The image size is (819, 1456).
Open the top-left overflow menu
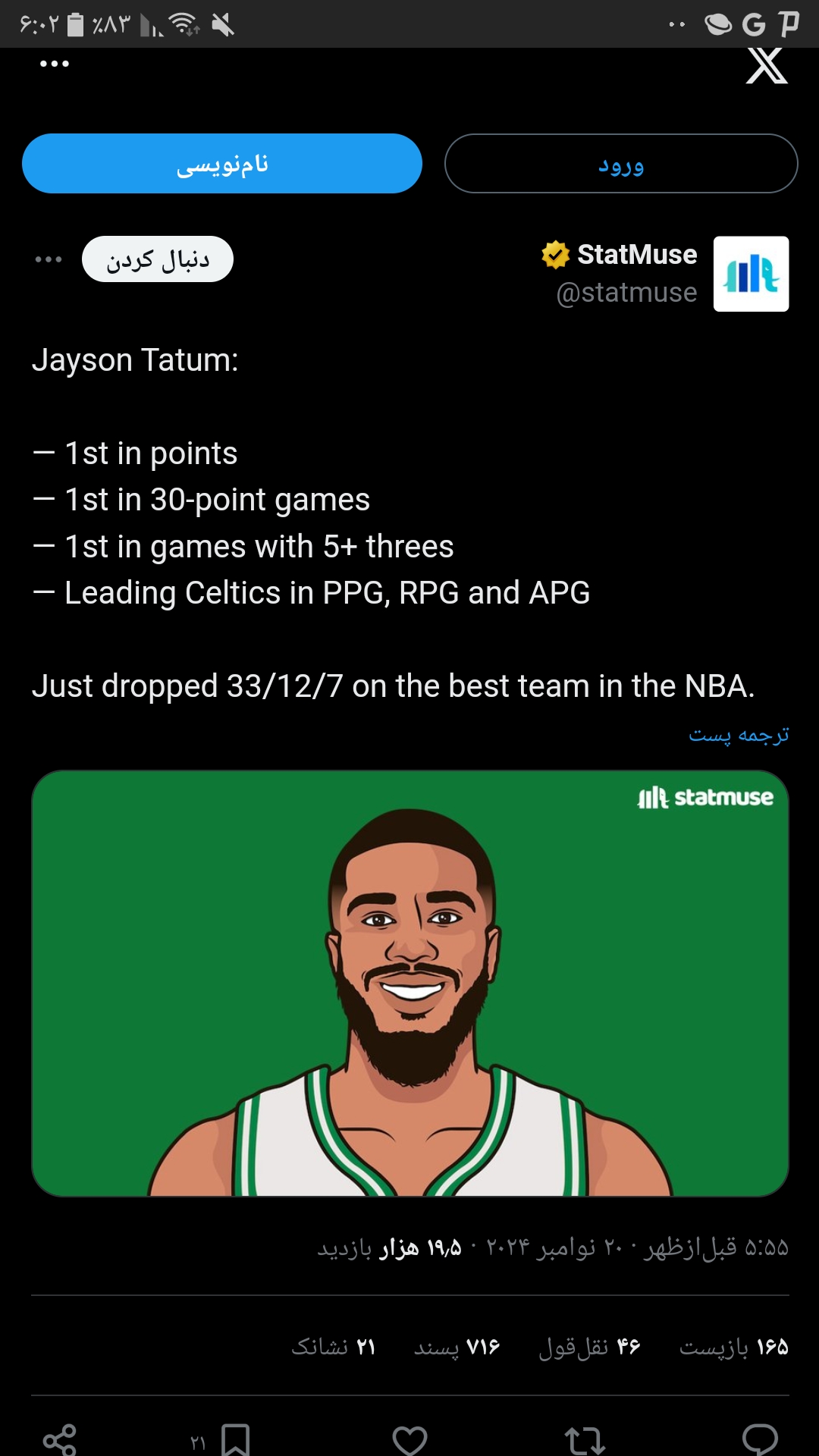click(x=55, y=64)
